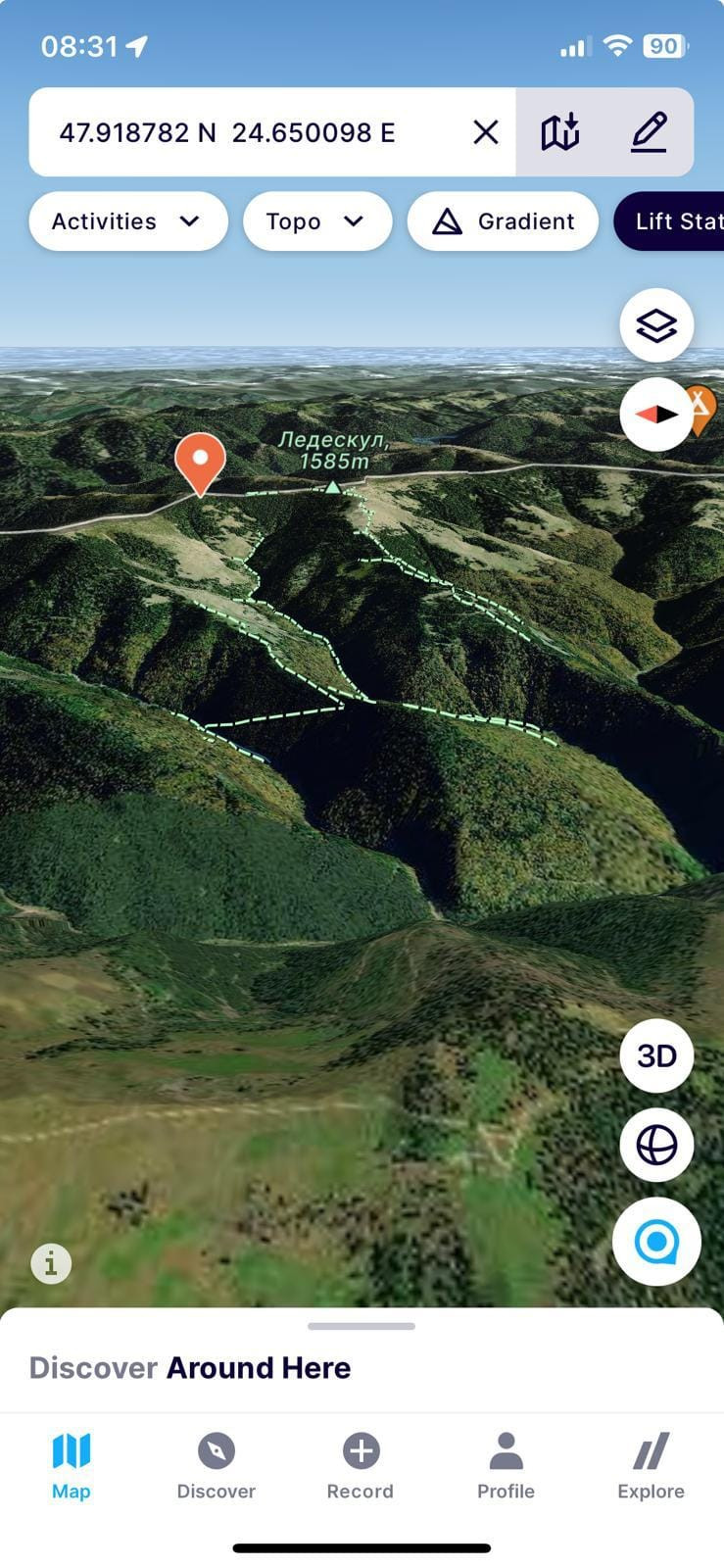This screenshot has width=724, height=1568.
Task: Select the Lift Status chip
Action: click(676, 221)
